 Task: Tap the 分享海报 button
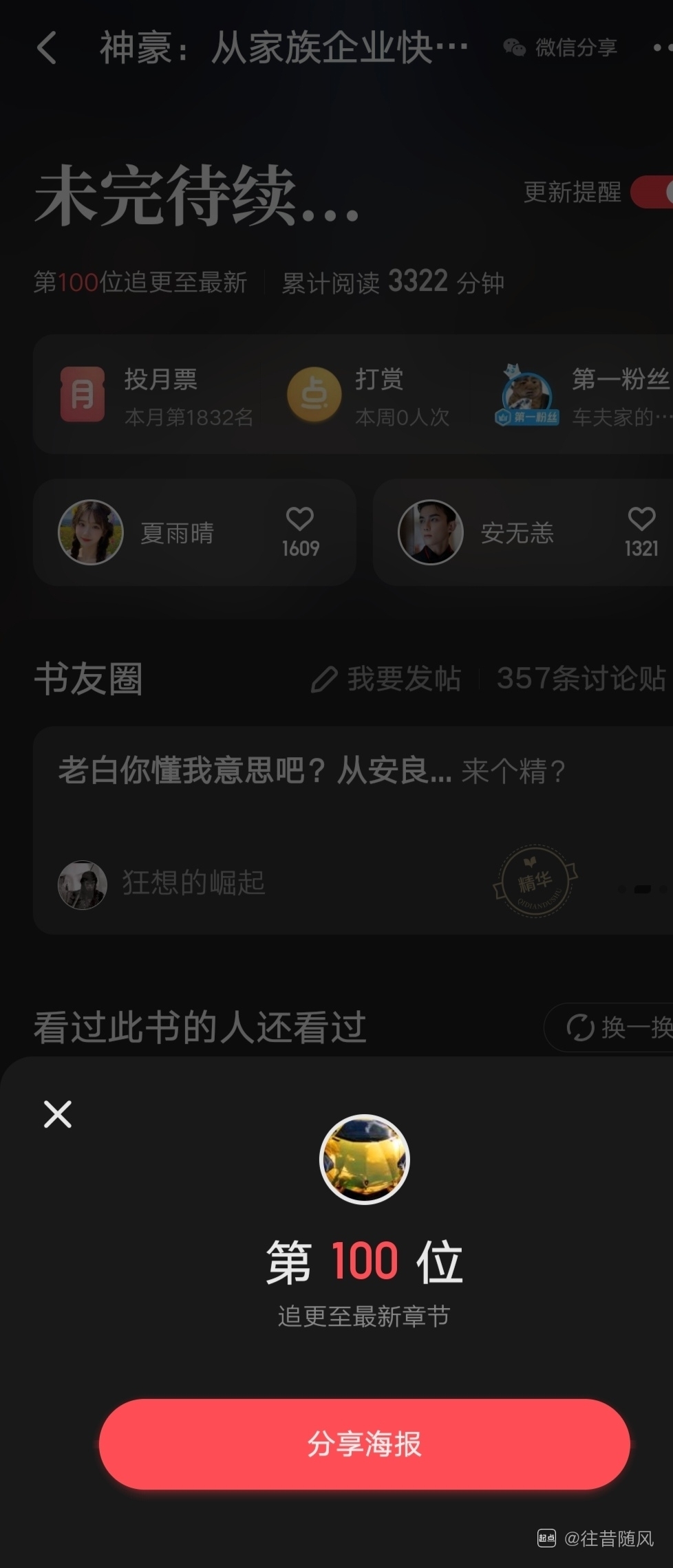coord(364,1444)
